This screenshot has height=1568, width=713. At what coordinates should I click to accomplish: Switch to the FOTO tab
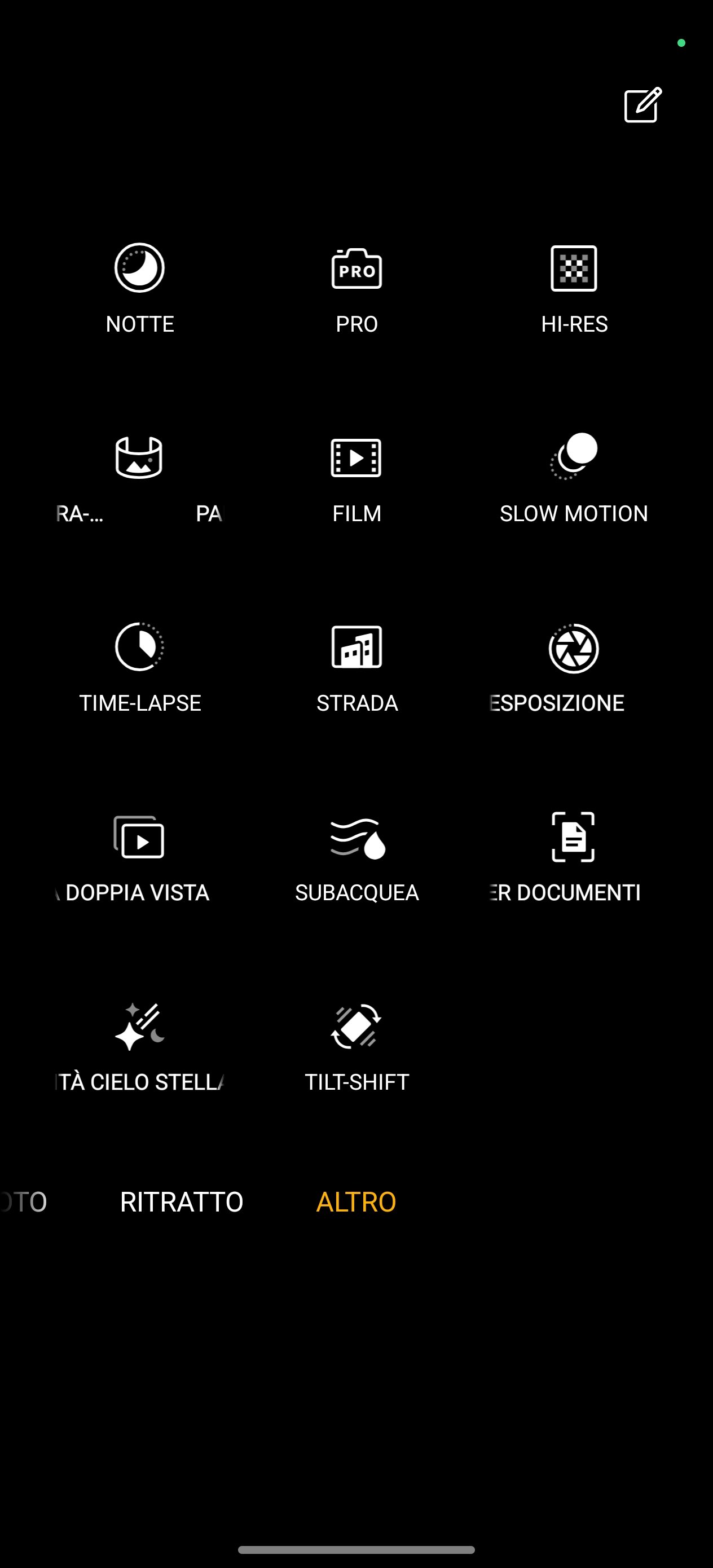[x=23, y=1201]
